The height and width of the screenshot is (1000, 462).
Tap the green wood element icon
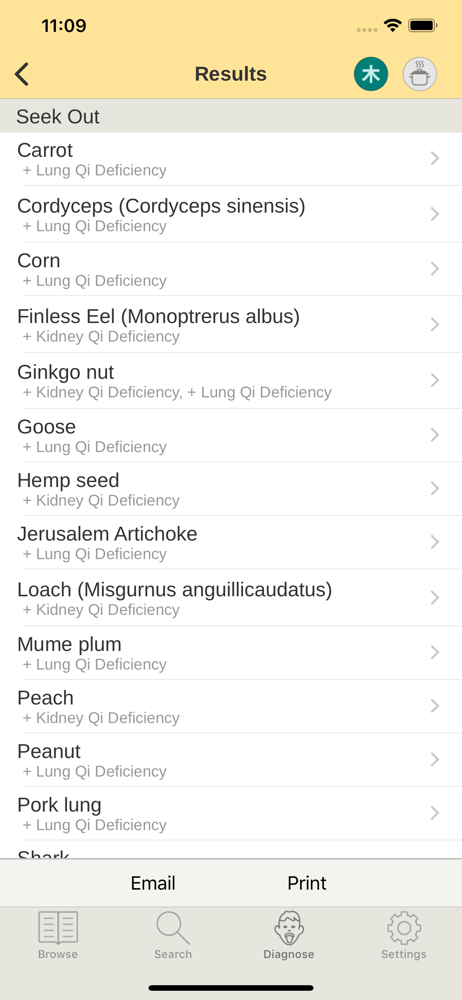click(371, 74)
